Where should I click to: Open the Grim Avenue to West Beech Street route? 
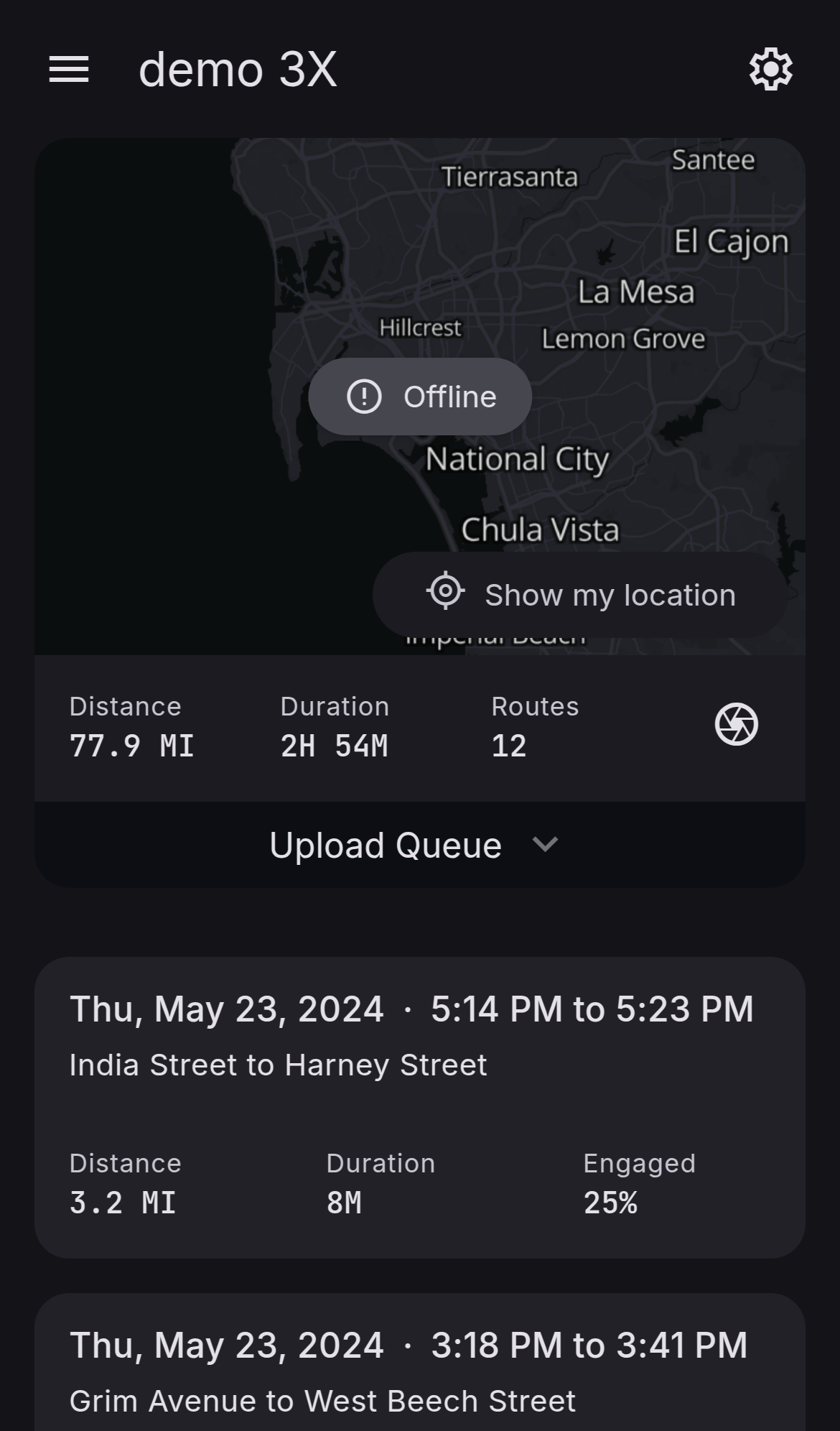coord(419,1372)
